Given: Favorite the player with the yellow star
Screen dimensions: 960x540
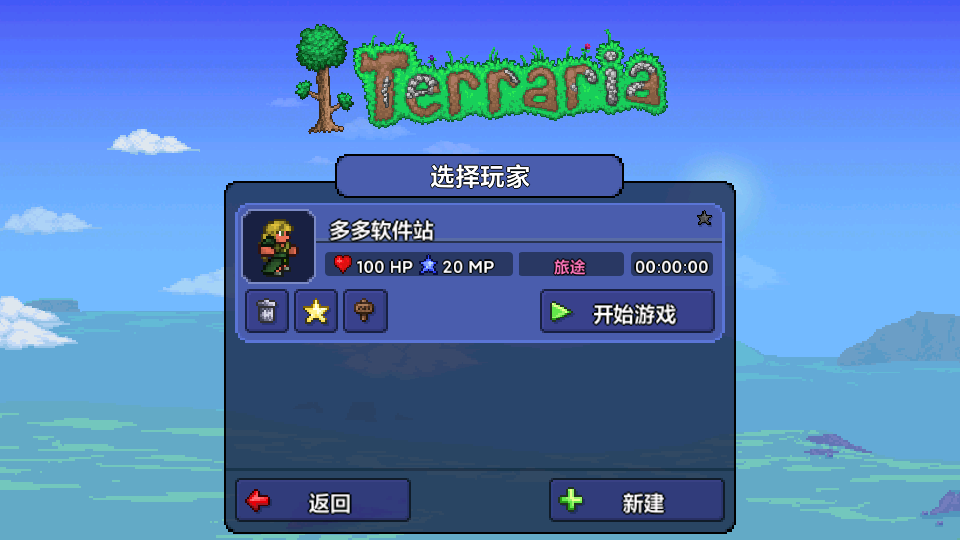Looking at the screenshot, I should [x=316, y=312].
